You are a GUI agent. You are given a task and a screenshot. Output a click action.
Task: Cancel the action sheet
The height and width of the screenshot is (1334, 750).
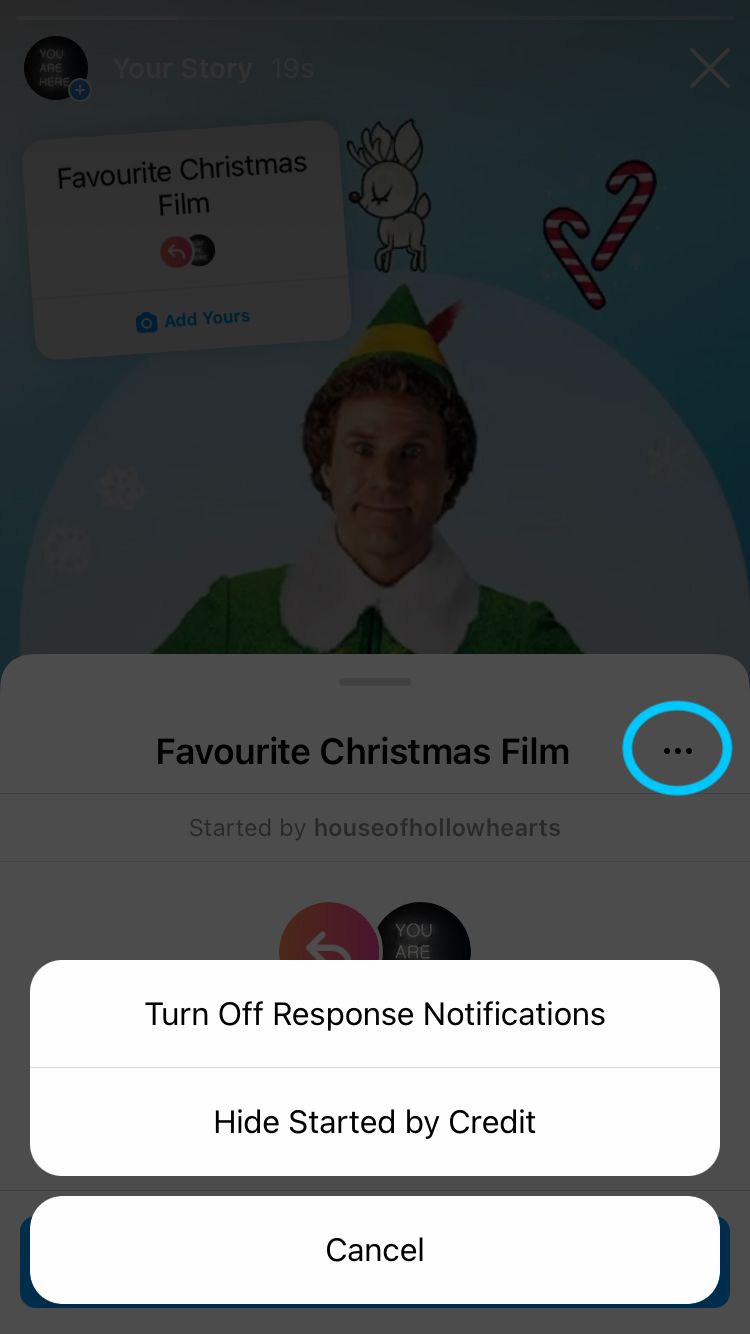point(375,1250)
